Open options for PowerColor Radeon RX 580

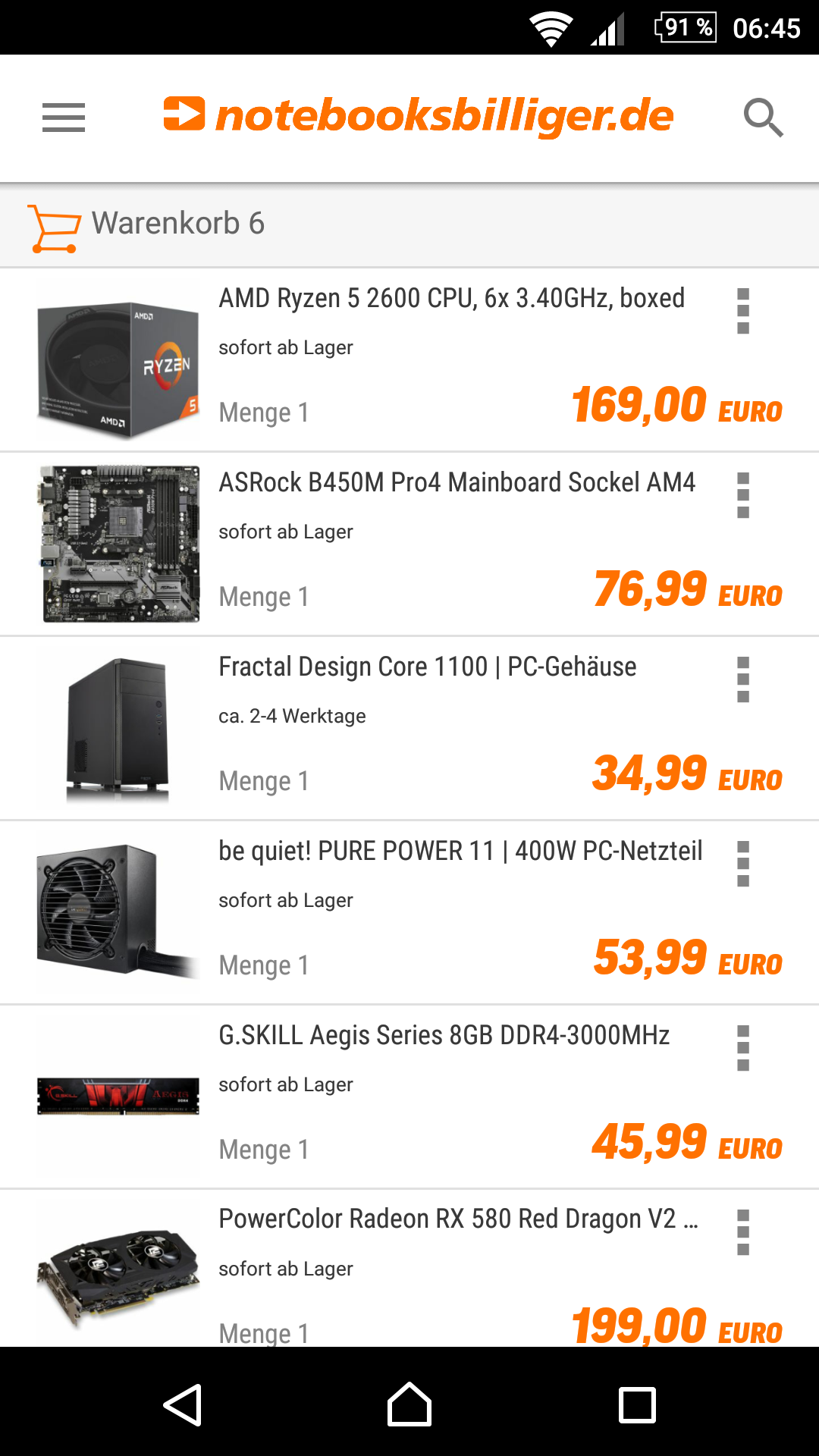pos(743,1232)
